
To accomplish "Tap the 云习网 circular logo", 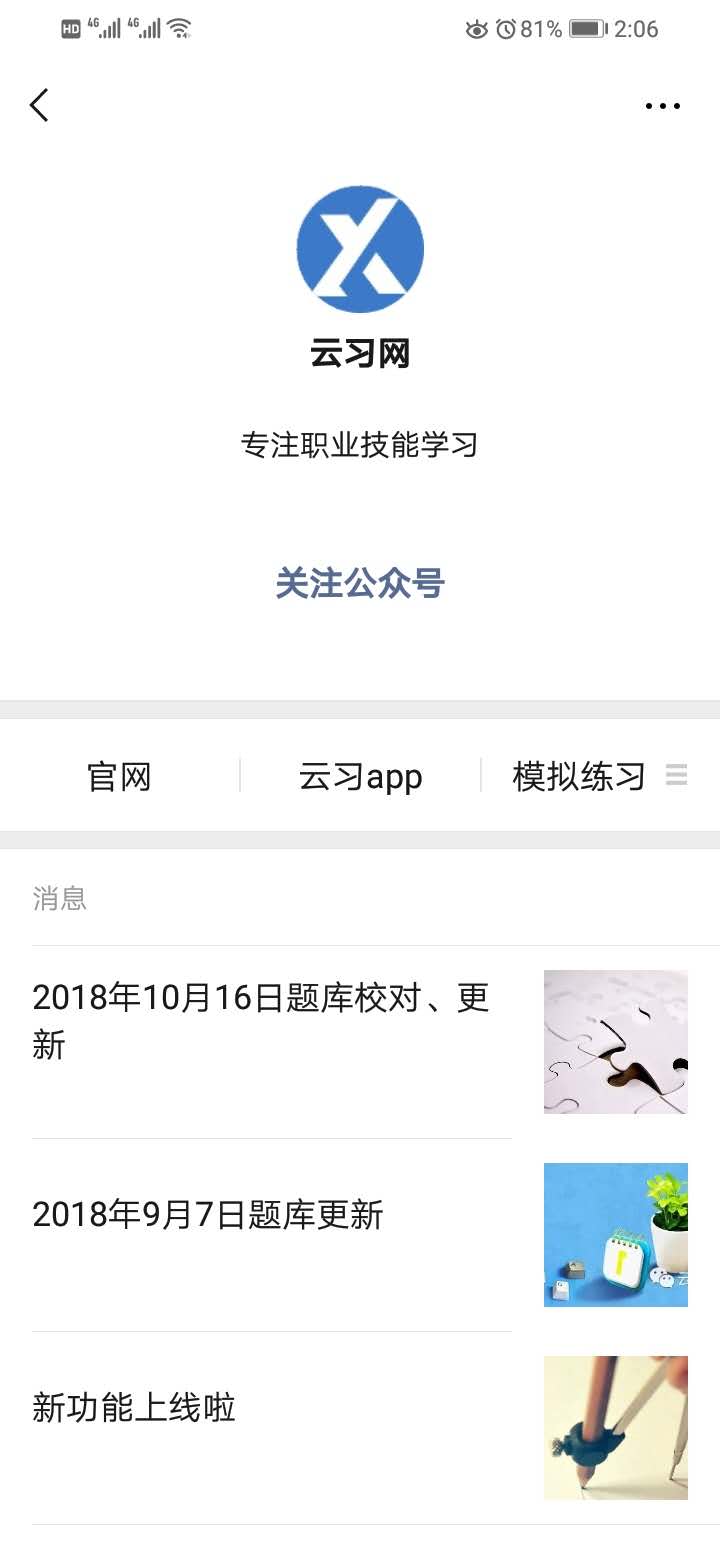I will [361, 248].
